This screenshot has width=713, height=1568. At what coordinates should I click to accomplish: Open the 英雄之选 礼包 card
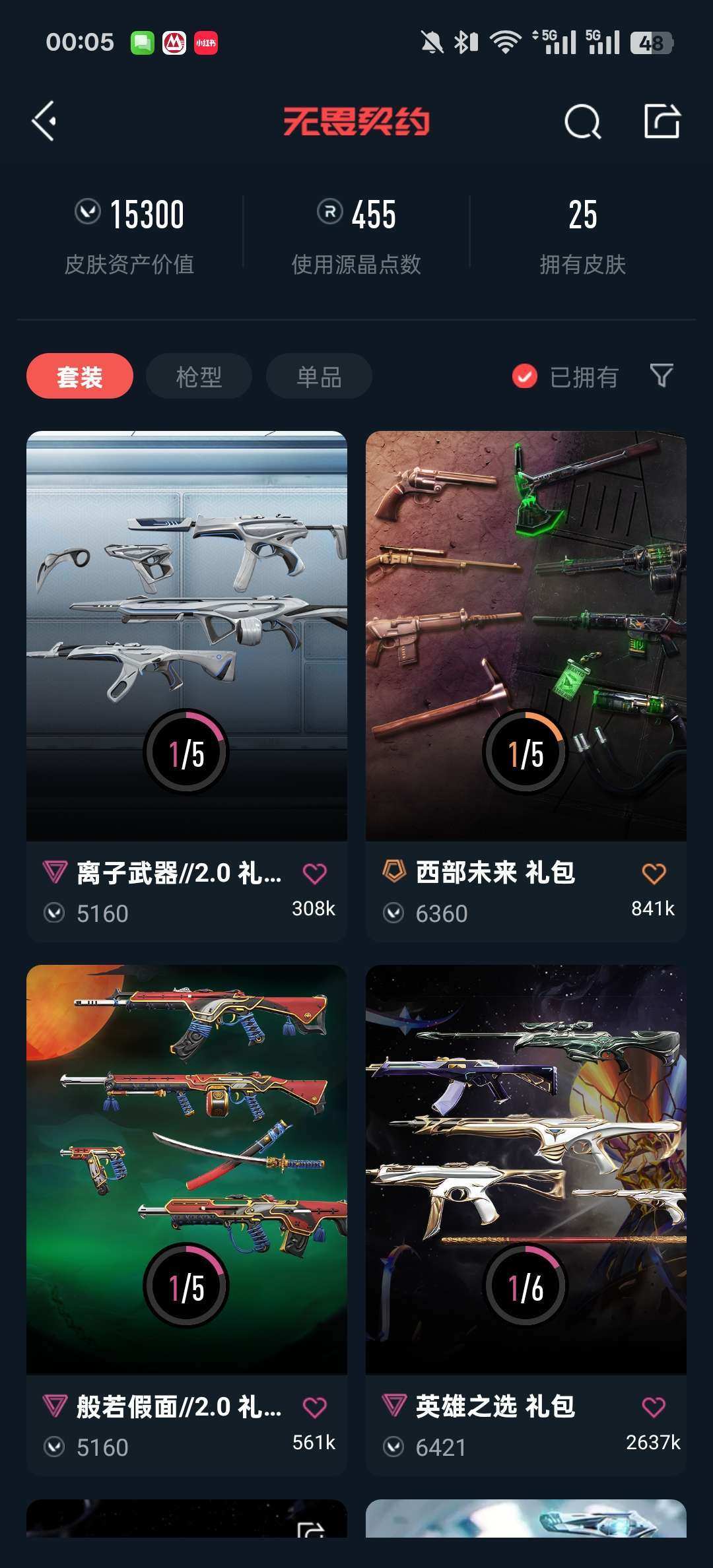(x=526, y=1220)
